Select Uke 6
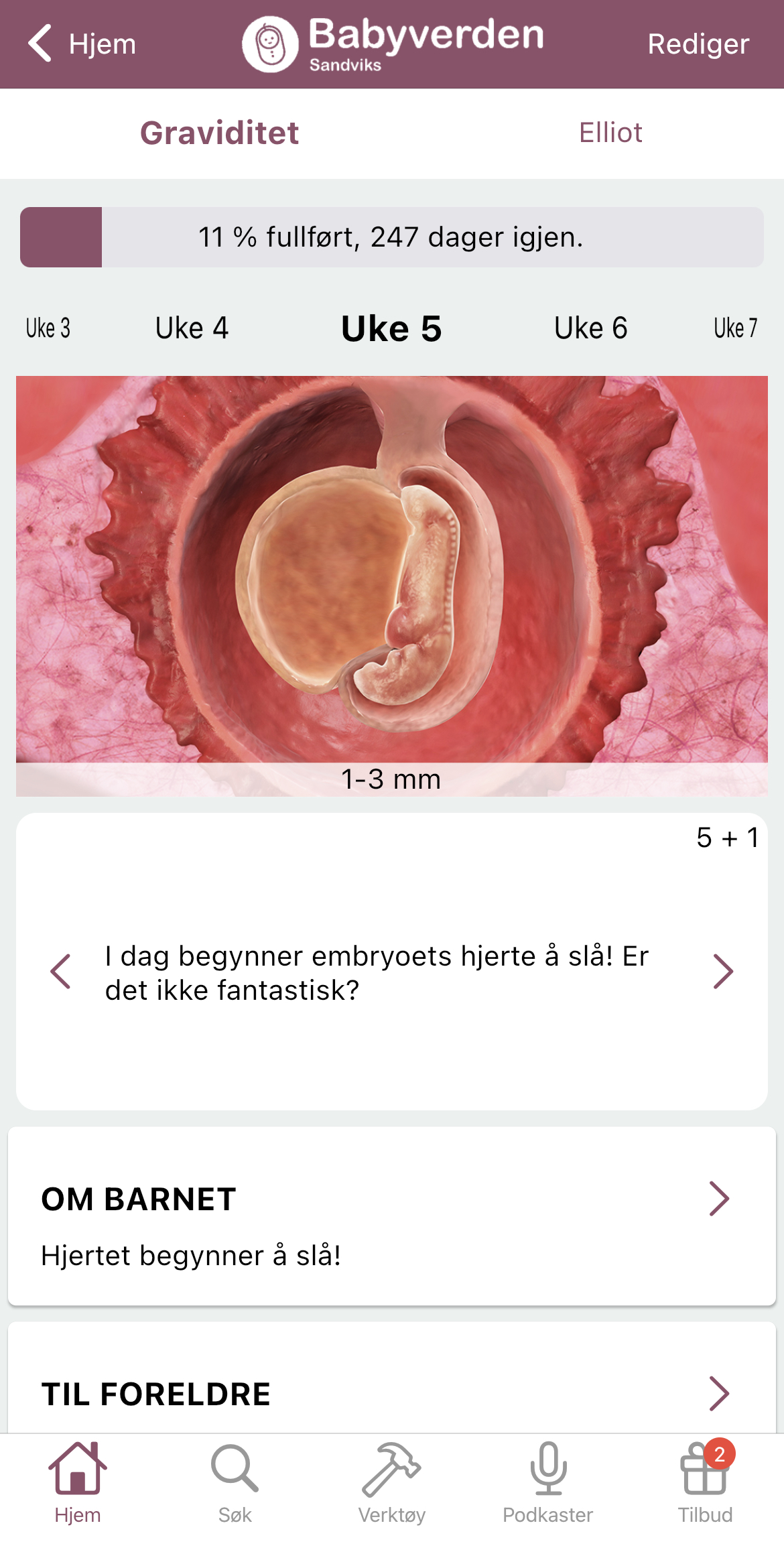The image size is (784, 1558). tap(590, 328)
